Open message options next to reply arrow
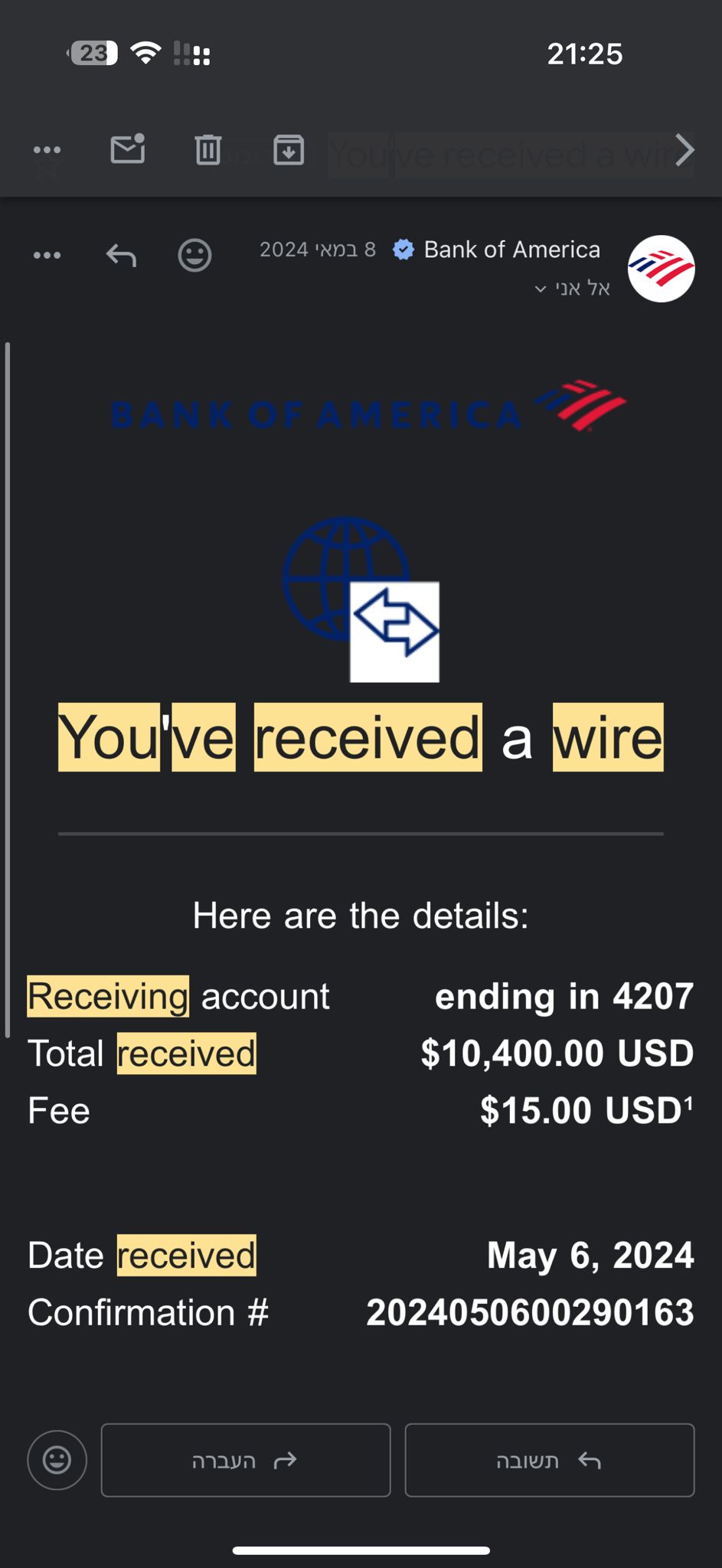 click(x=47, y=255)
